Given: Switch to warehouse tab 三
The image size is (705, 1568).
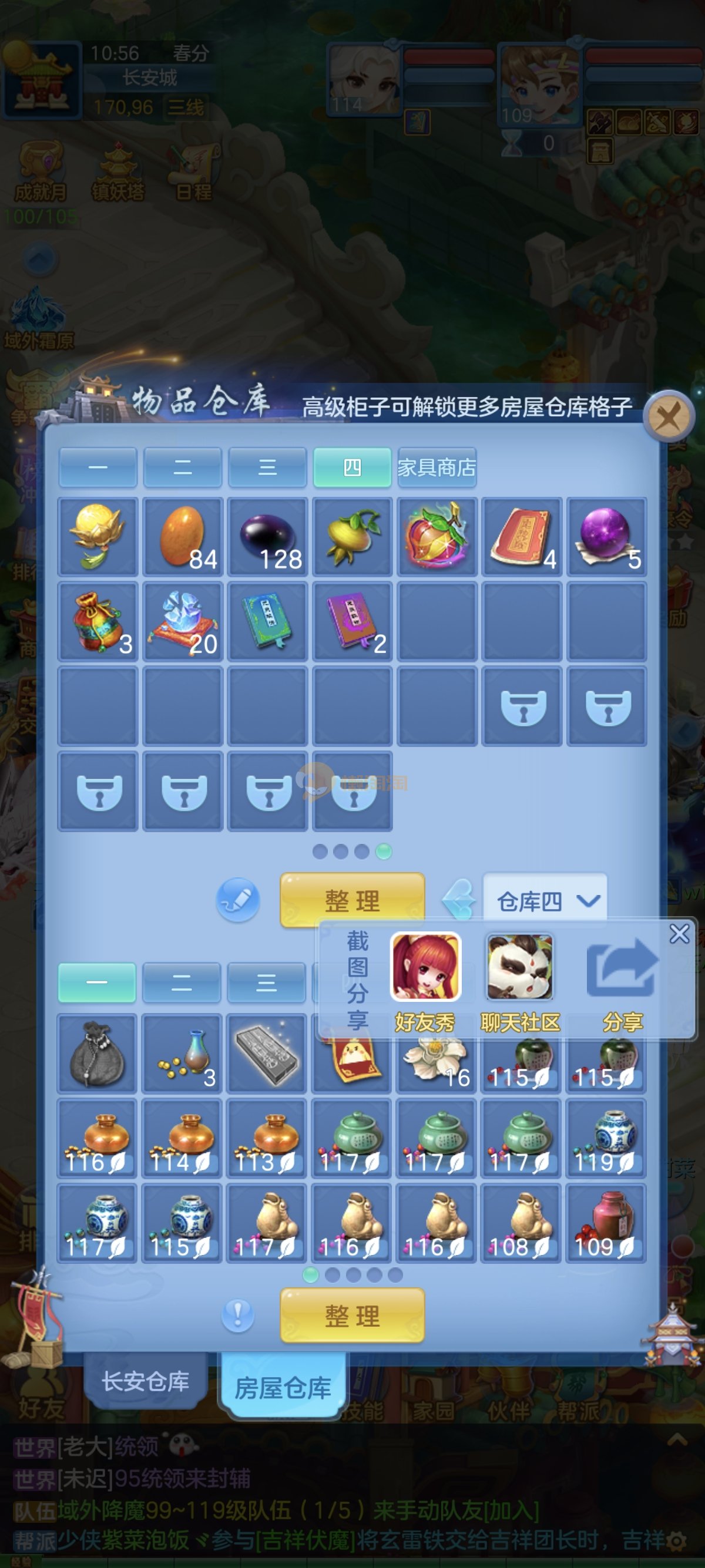Looking at the screenshot, I should [x=267, y=467].
